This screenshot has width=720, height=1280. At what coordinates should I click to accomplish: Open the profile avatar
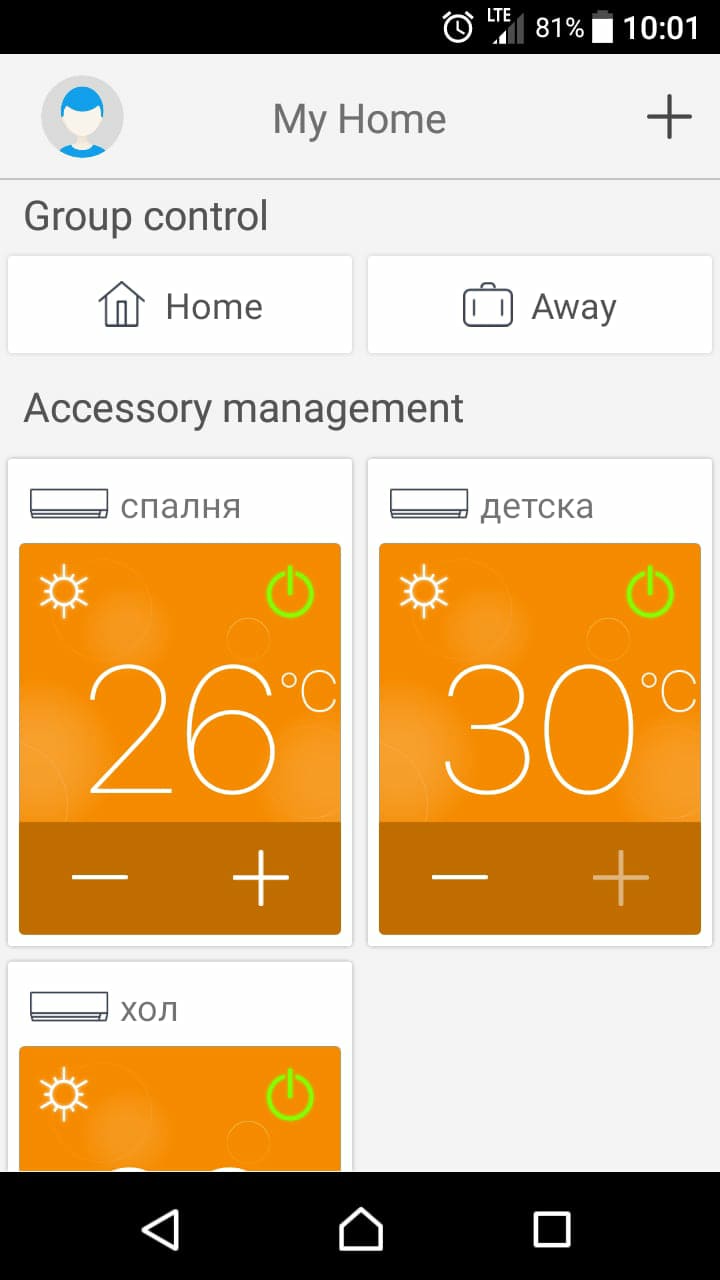(82, 117)
